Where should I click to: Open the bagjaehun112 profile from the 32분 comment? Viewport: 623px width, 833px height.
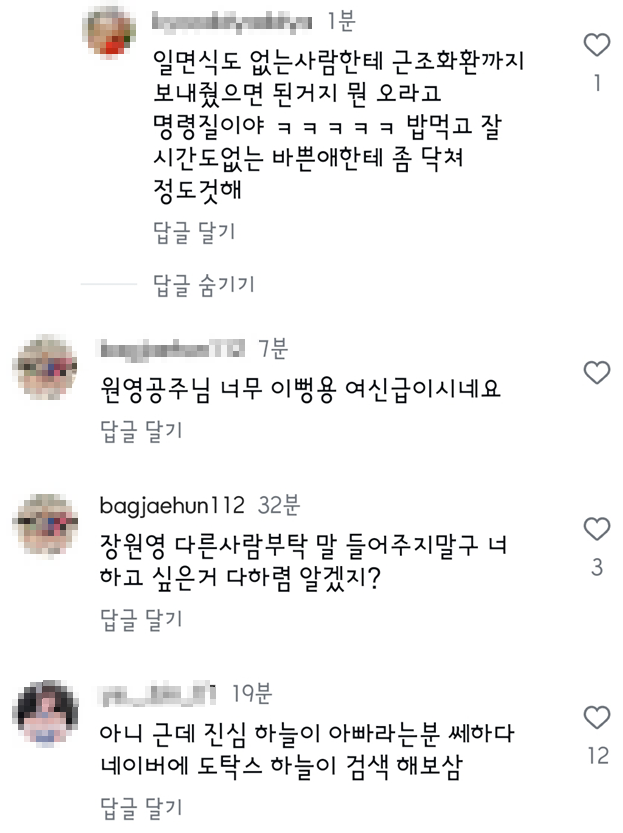173,506
